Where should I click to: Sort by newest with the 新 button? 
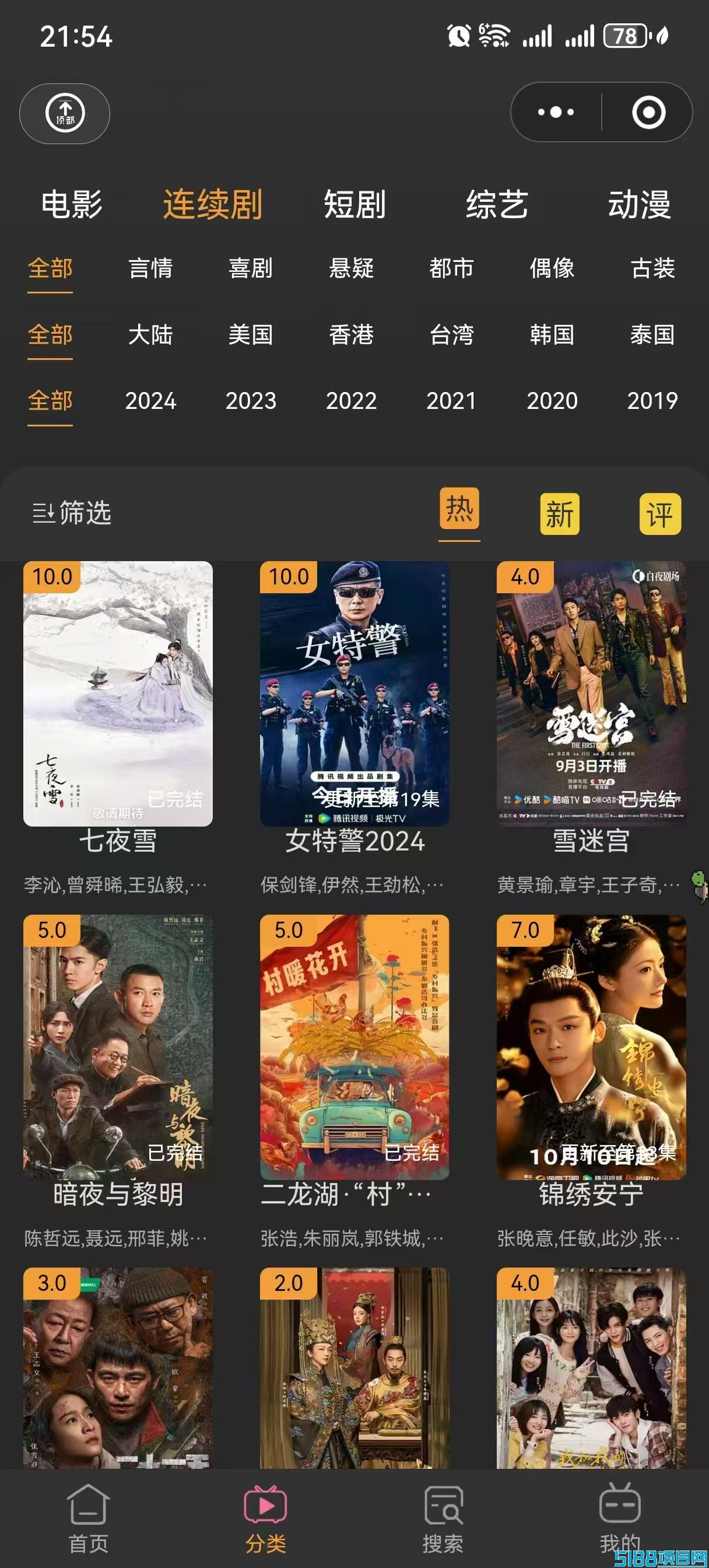pos(559,514)
